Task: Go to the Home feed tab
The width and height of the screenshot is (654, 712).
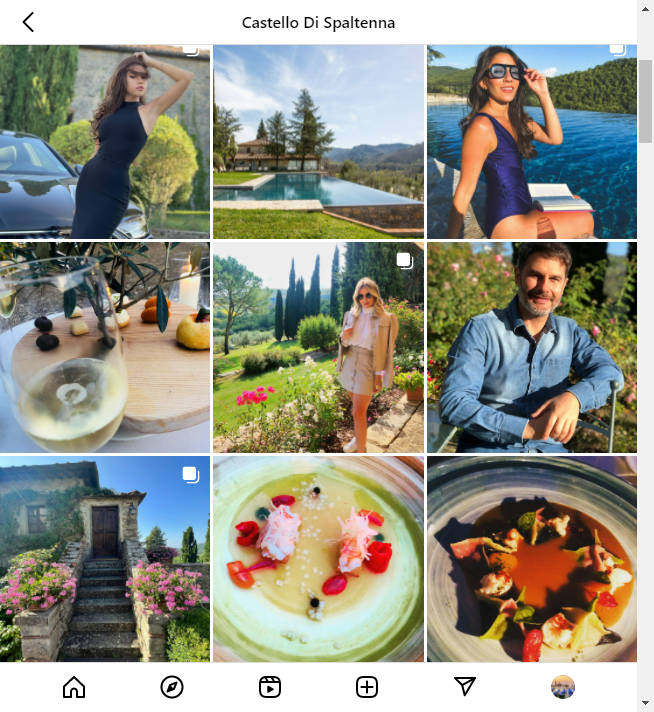Action: tap(74, 687)
